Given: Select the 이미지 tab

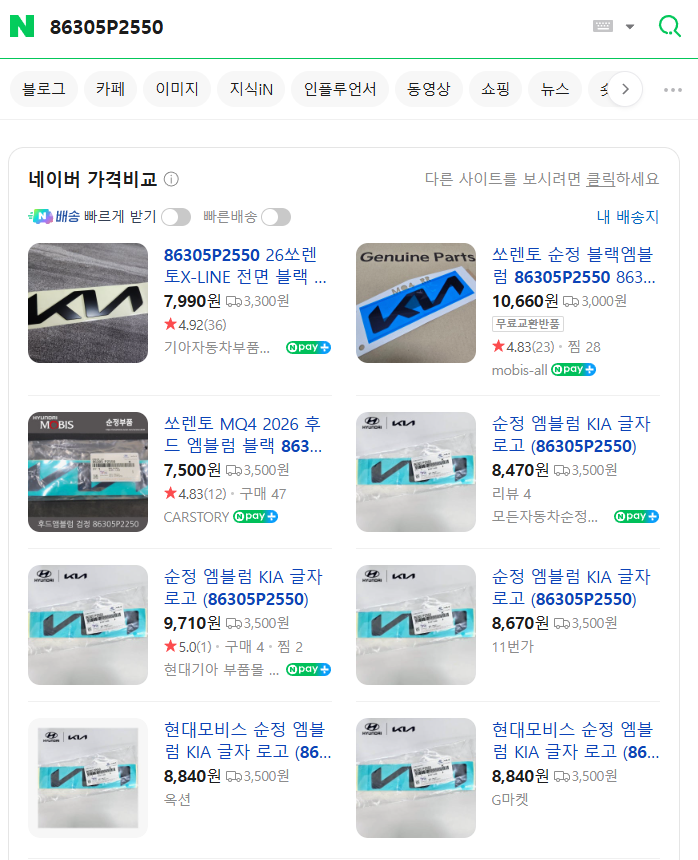Looking at the screenshot, I should click(x=177, y=89).
